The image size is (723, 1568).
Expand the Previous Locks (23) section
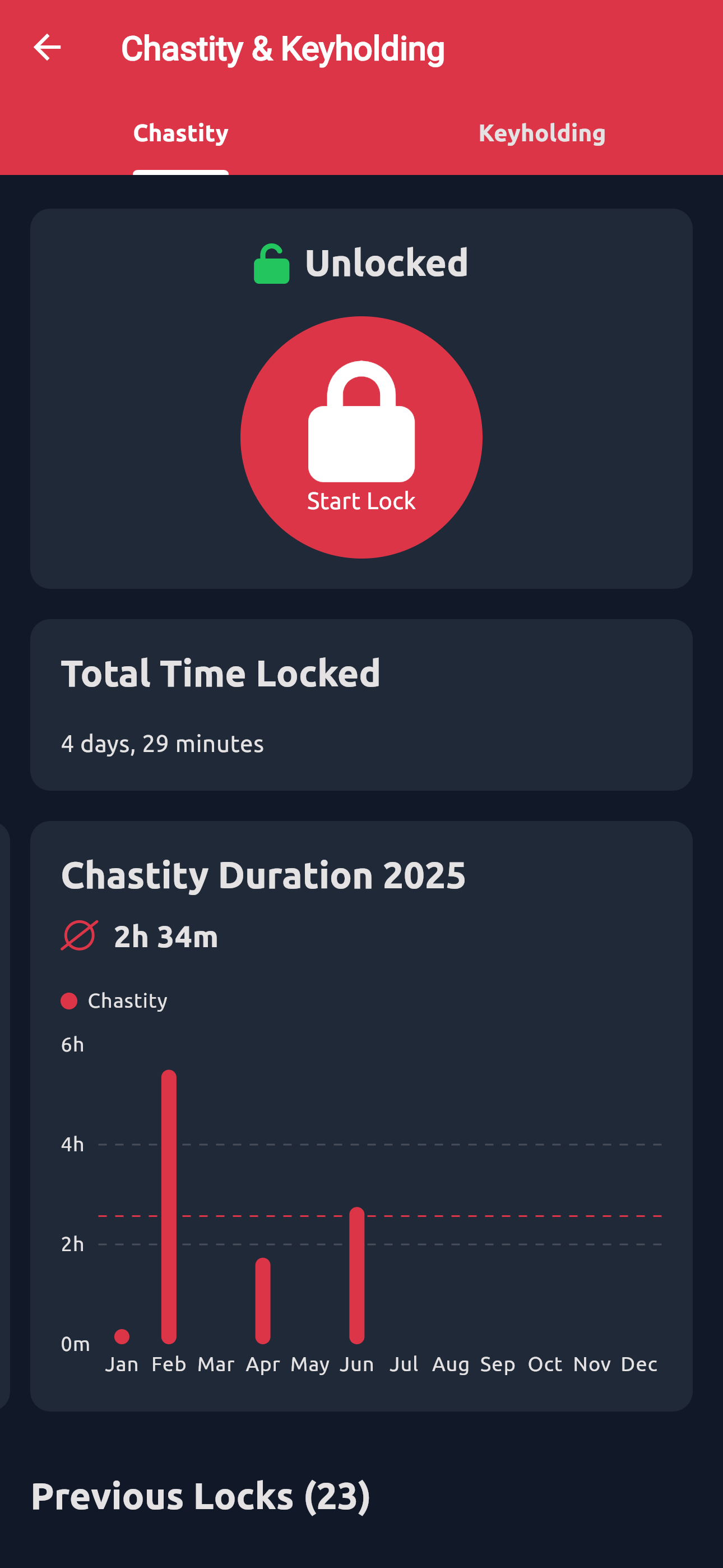pyautogui.click(x=201, y=1497)
